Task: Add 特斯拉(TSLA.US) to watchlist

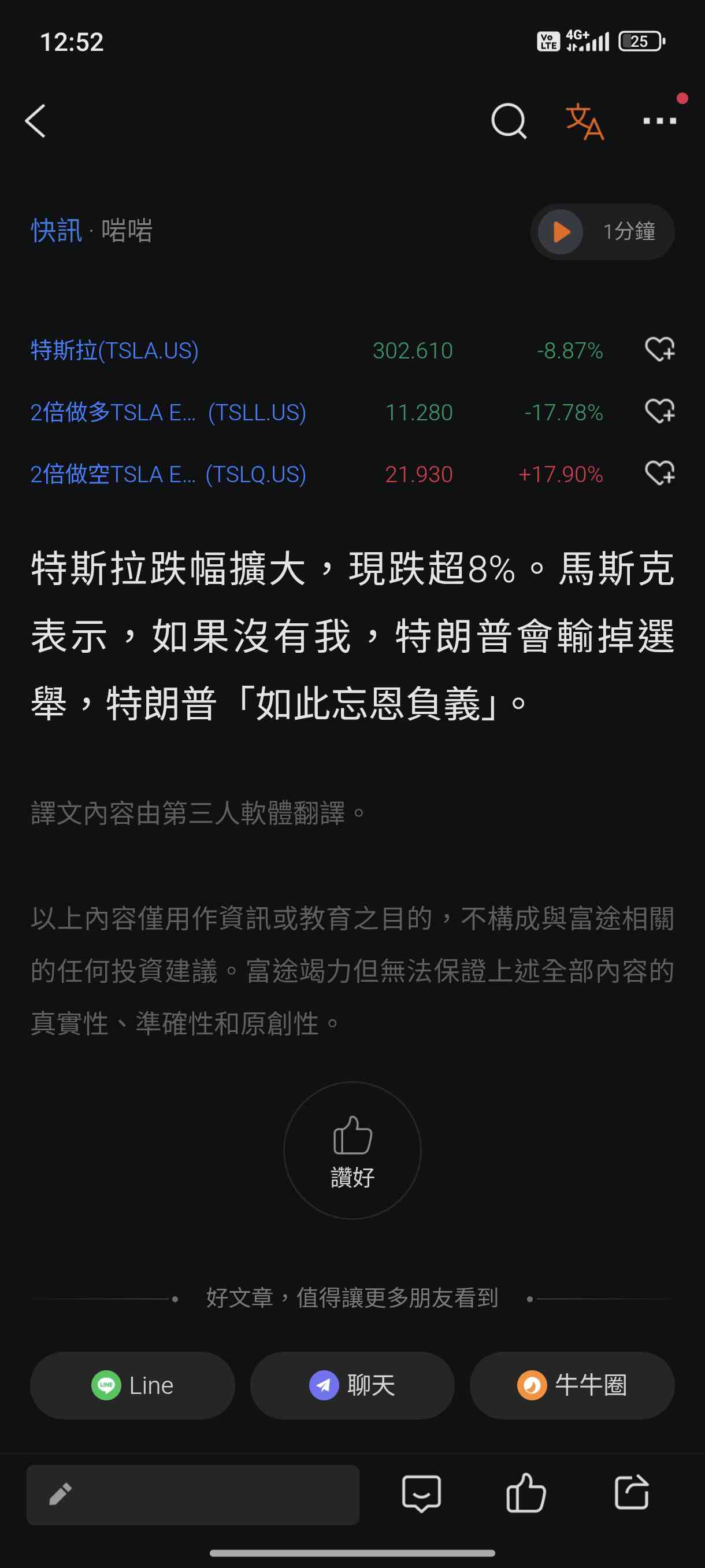Action: pyautogui.click(x=659, y=349)
